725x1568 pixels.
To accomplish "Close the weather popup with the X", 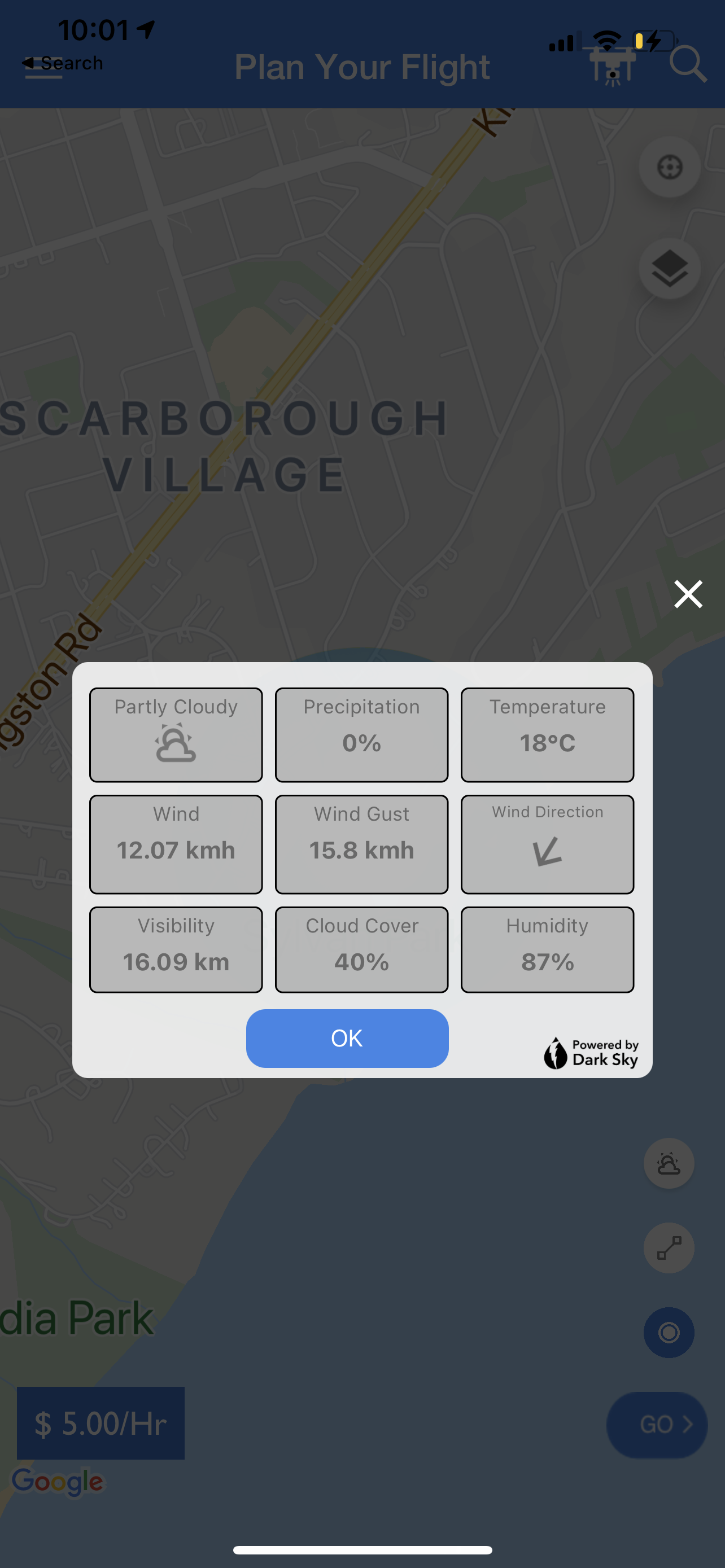I will [x=688, y=593].
